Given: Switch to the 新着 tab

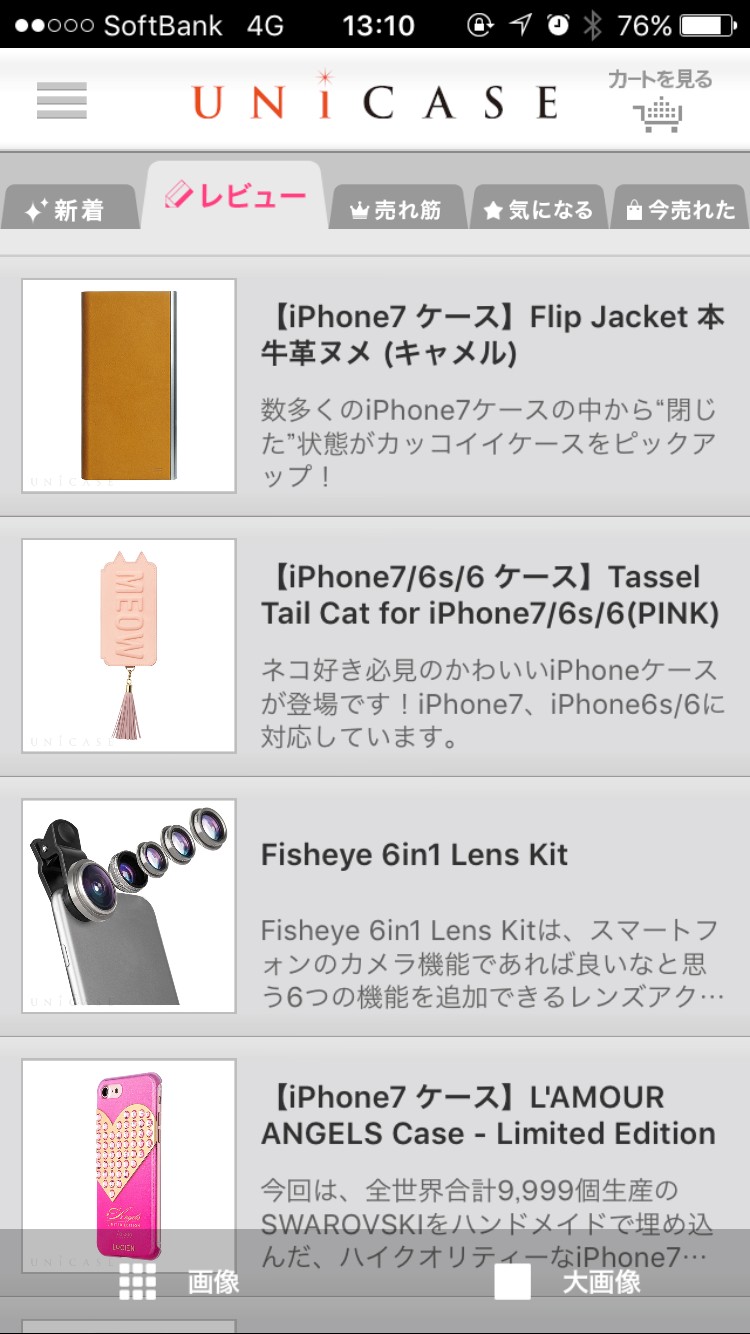Looking at the screenshot, I should click(69, 210).
